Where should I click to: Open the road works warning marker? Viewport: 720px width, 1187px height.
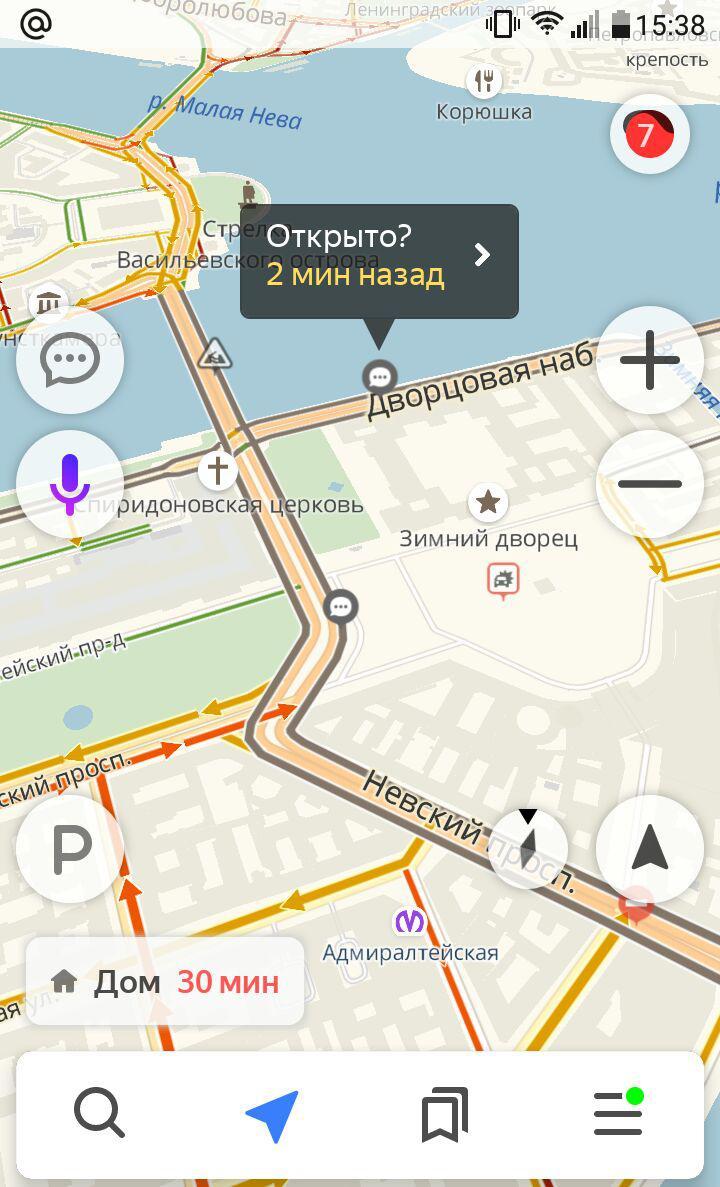point(215,354)
